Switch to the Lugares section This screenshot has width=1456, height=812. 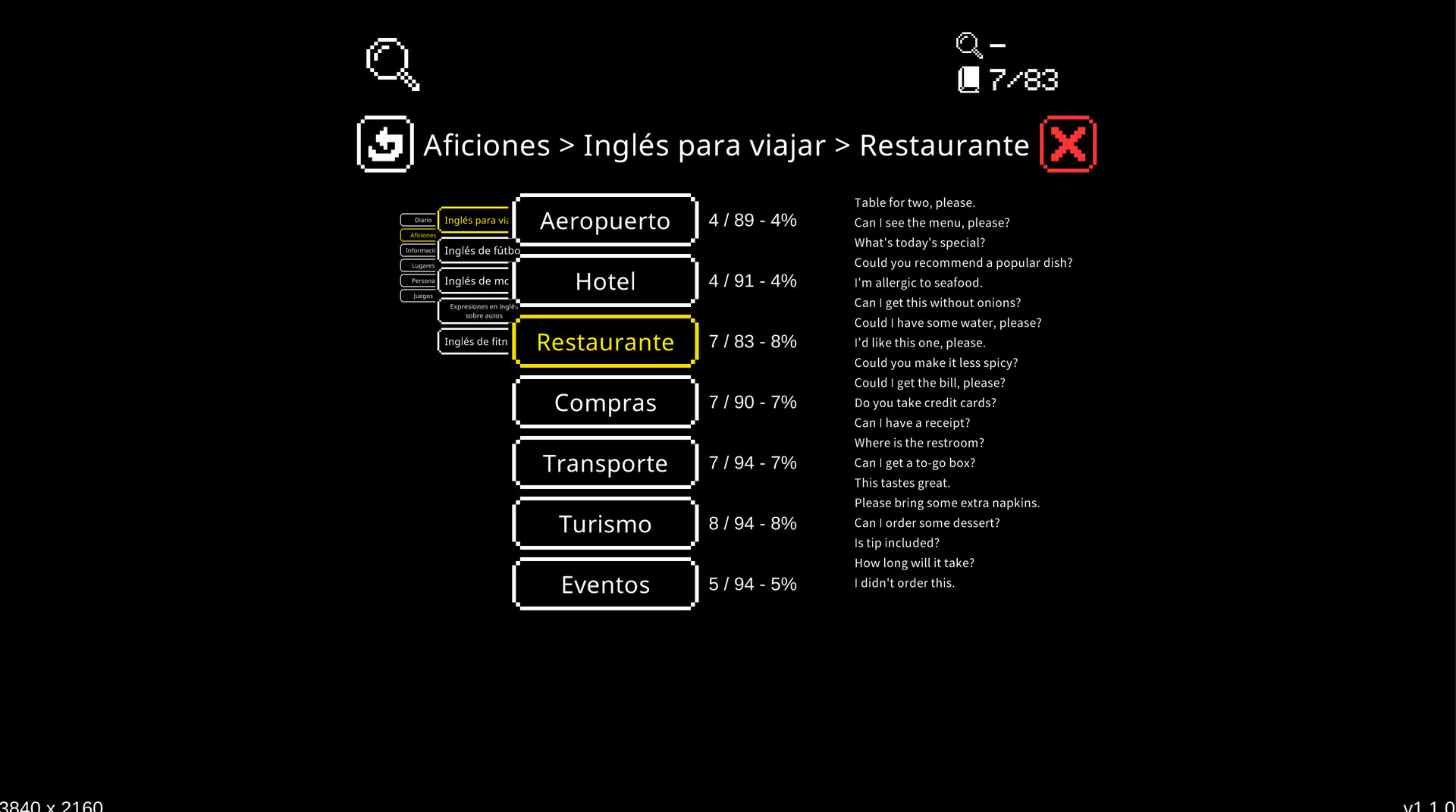point(419,265)
